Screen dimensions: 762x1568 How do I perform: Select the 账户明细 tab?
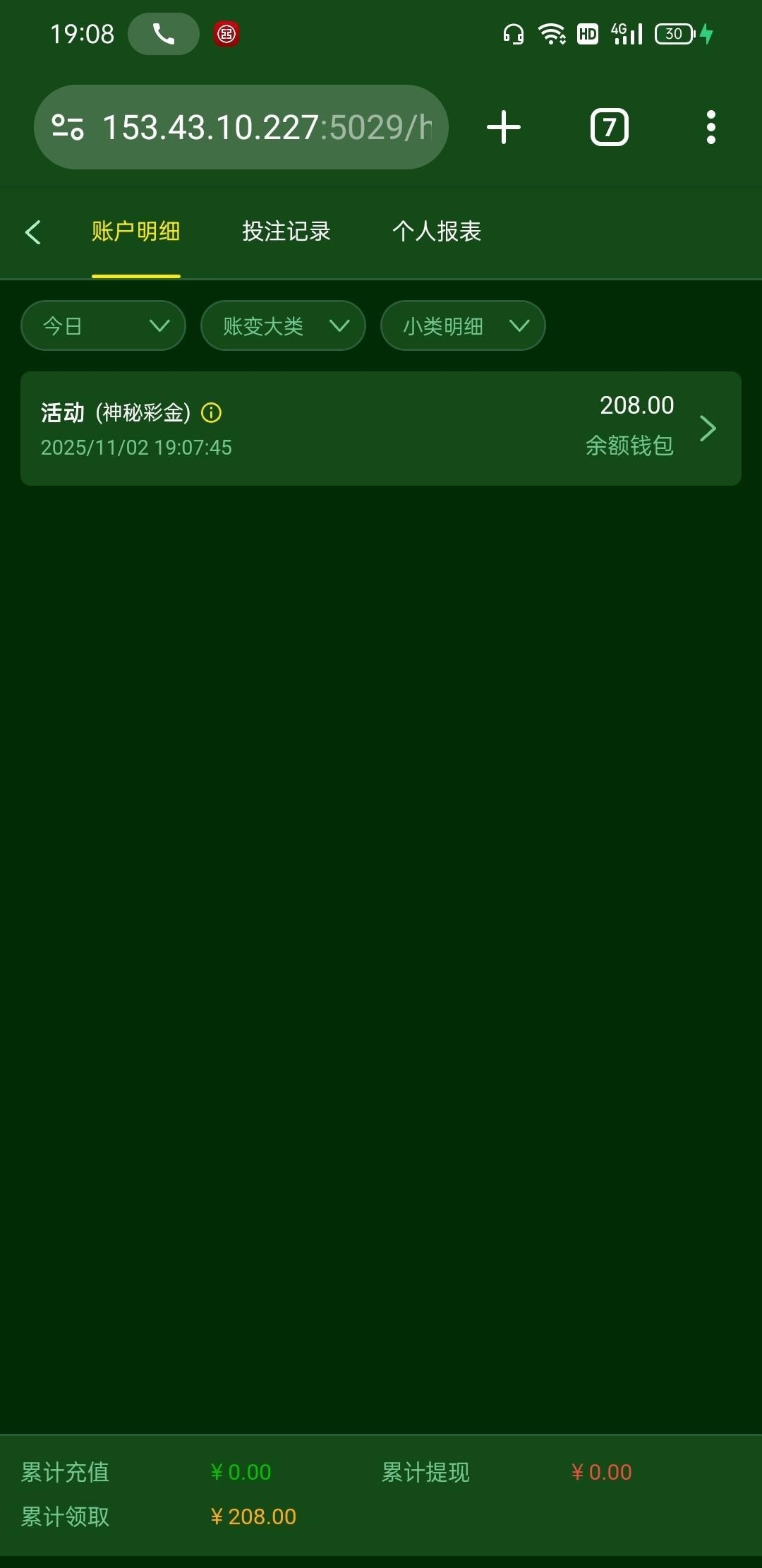[135, 232]
